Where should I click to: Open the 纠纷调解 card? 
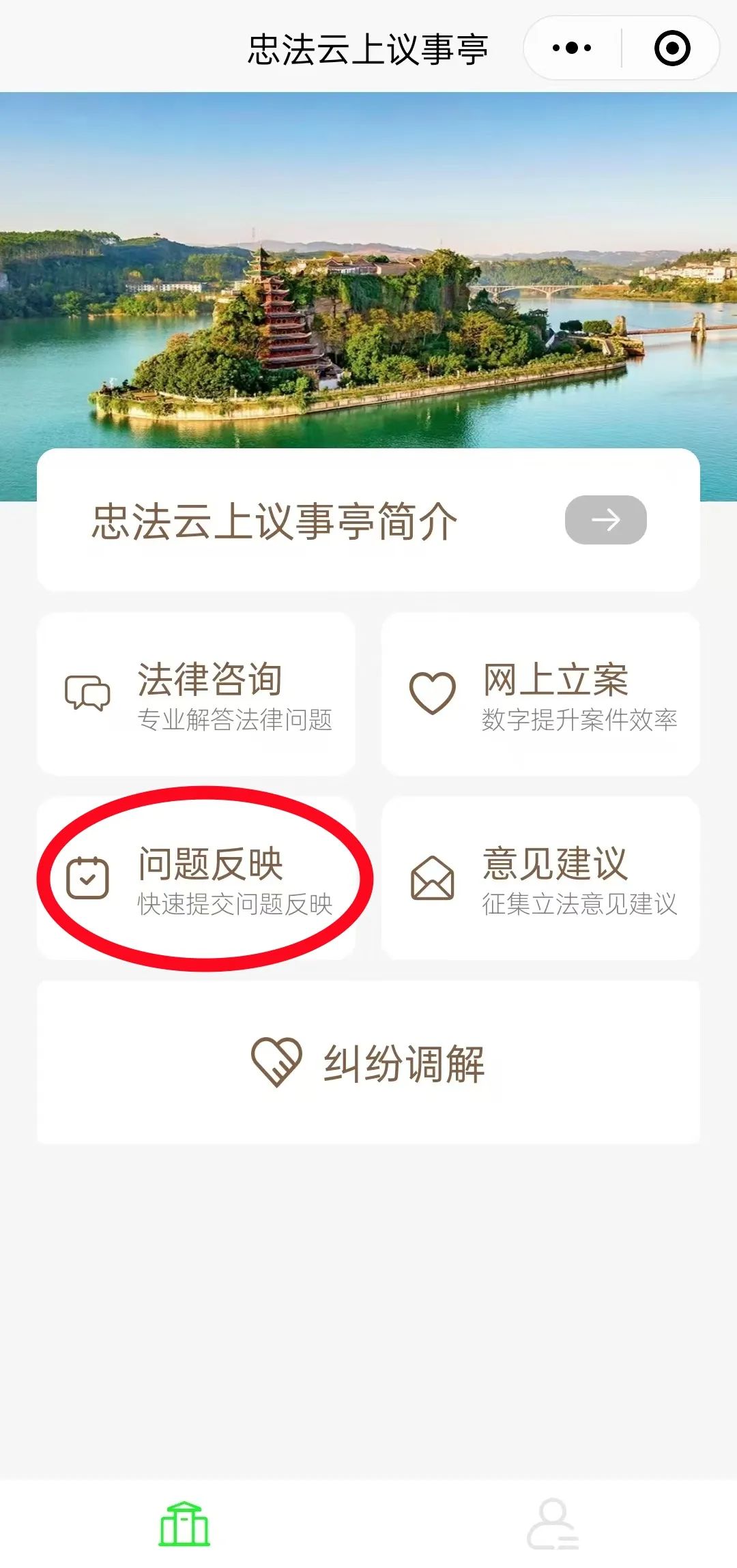point(369,1062)
